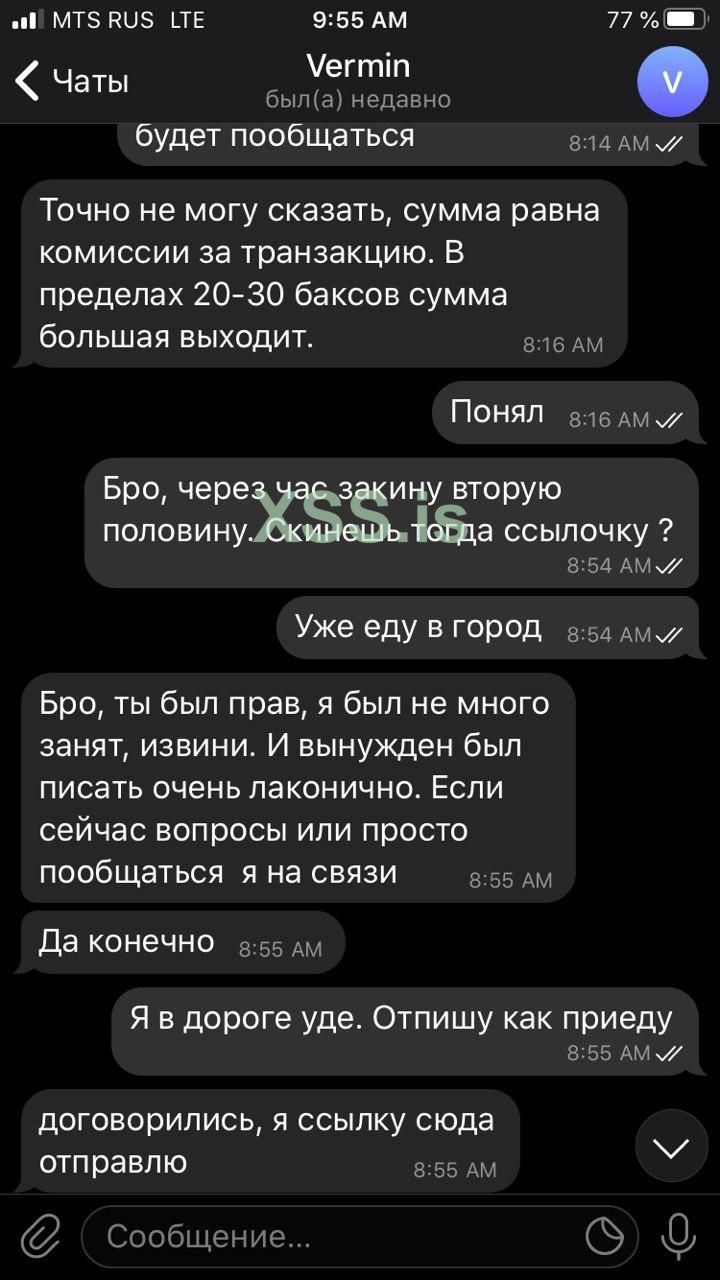The height and width of the screenshot is (1280, 720).
Task: Open Vermin's profile avatar
Action: [x=672, y=81]
